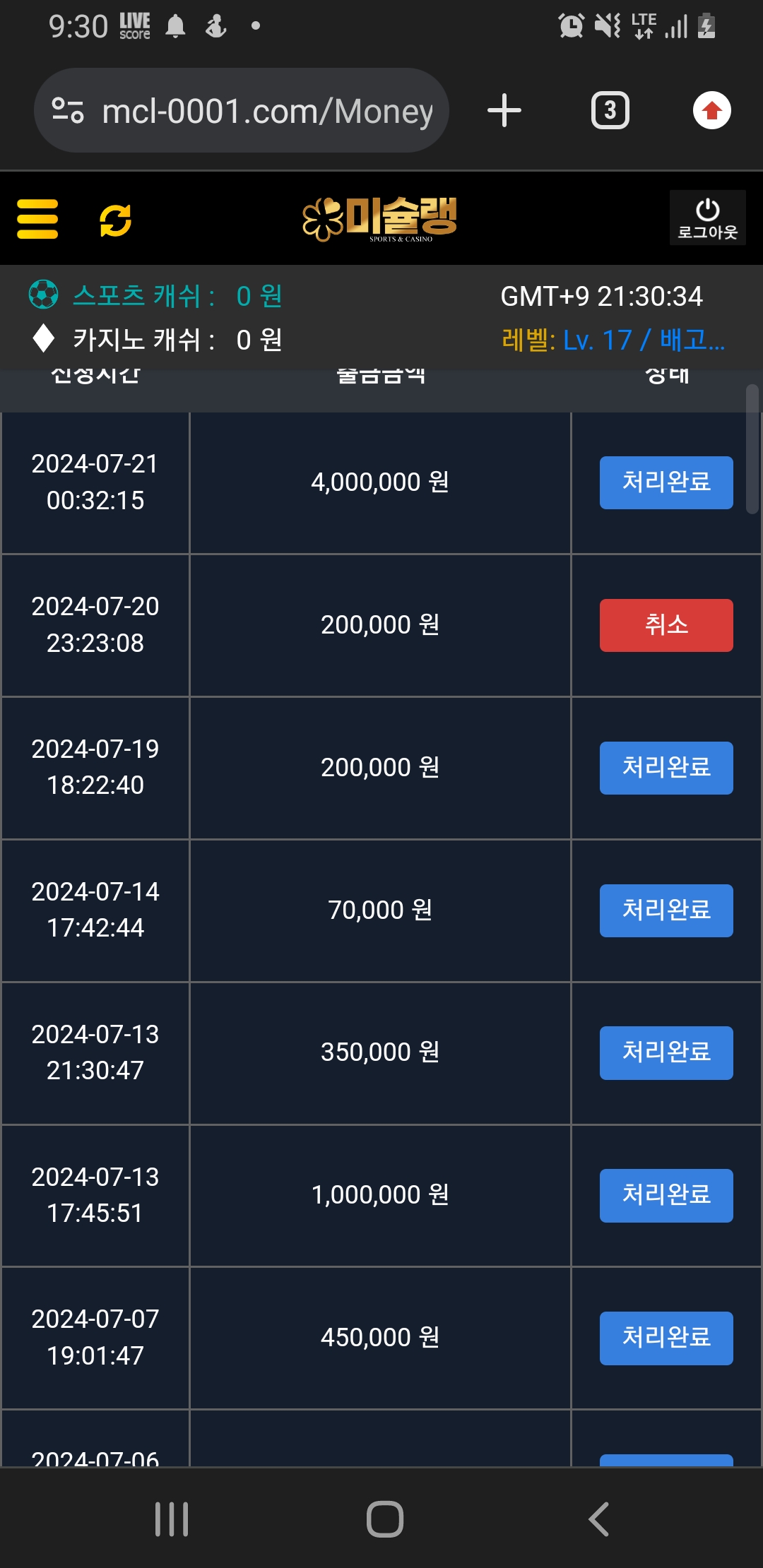Viewport: 763px width, 1568px height.
Task: Open the 미슐랭 site logo home link
Action: click(380, 219)
